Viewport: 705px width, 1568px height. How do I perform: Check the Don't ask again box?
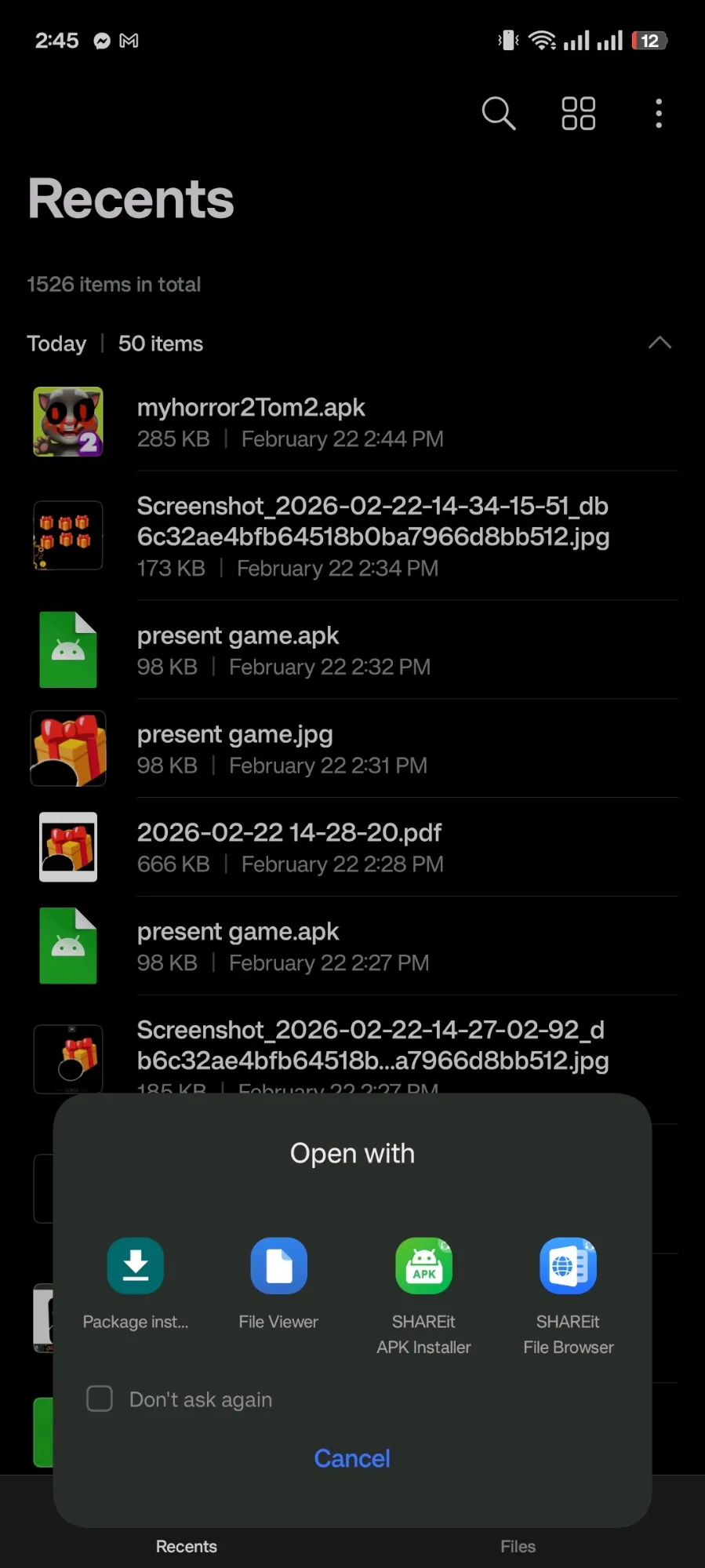pos(100,1399)
